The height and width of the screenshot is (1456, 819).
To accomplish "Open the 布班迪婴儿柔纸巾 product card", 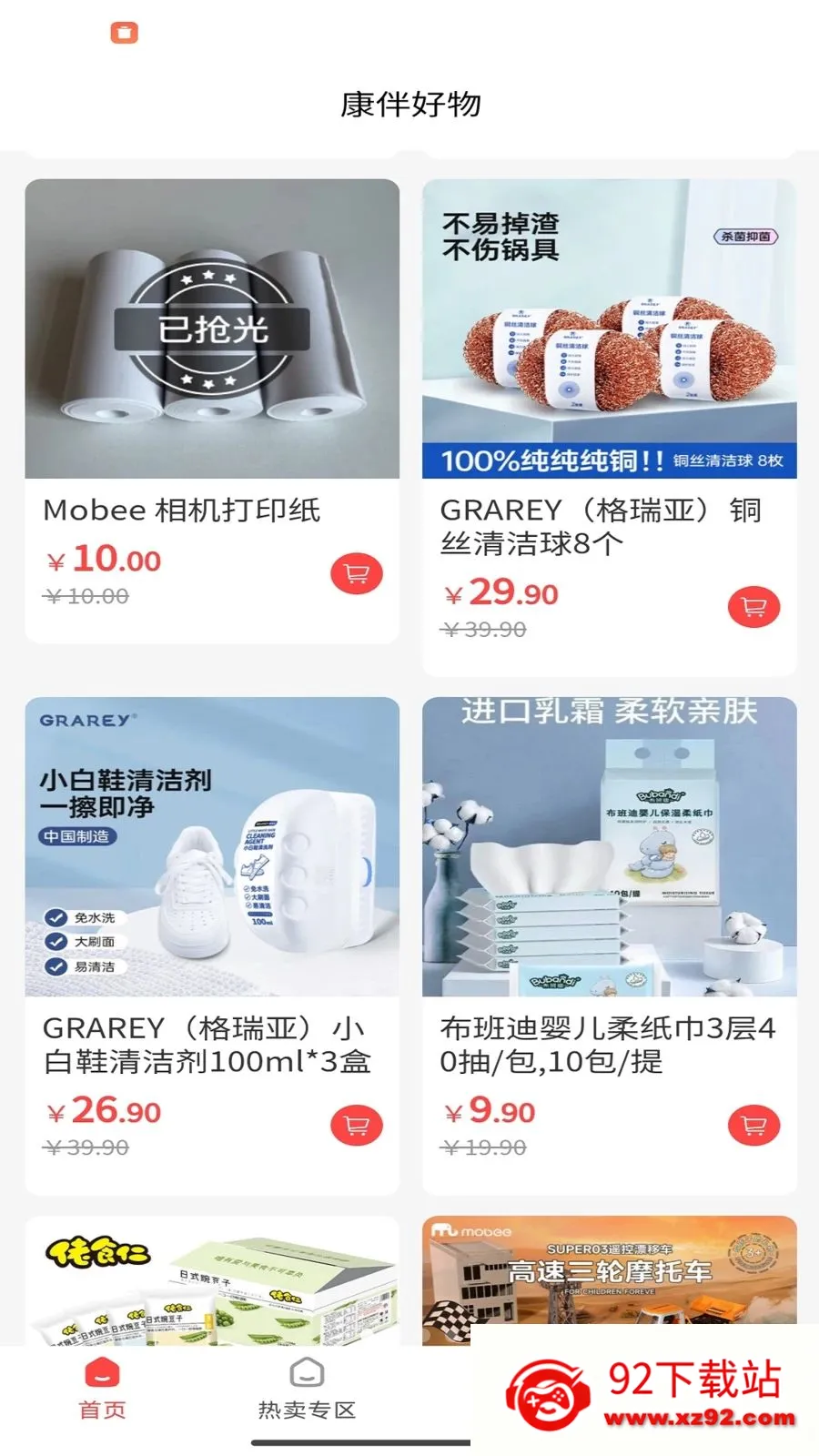I will 610,946.
